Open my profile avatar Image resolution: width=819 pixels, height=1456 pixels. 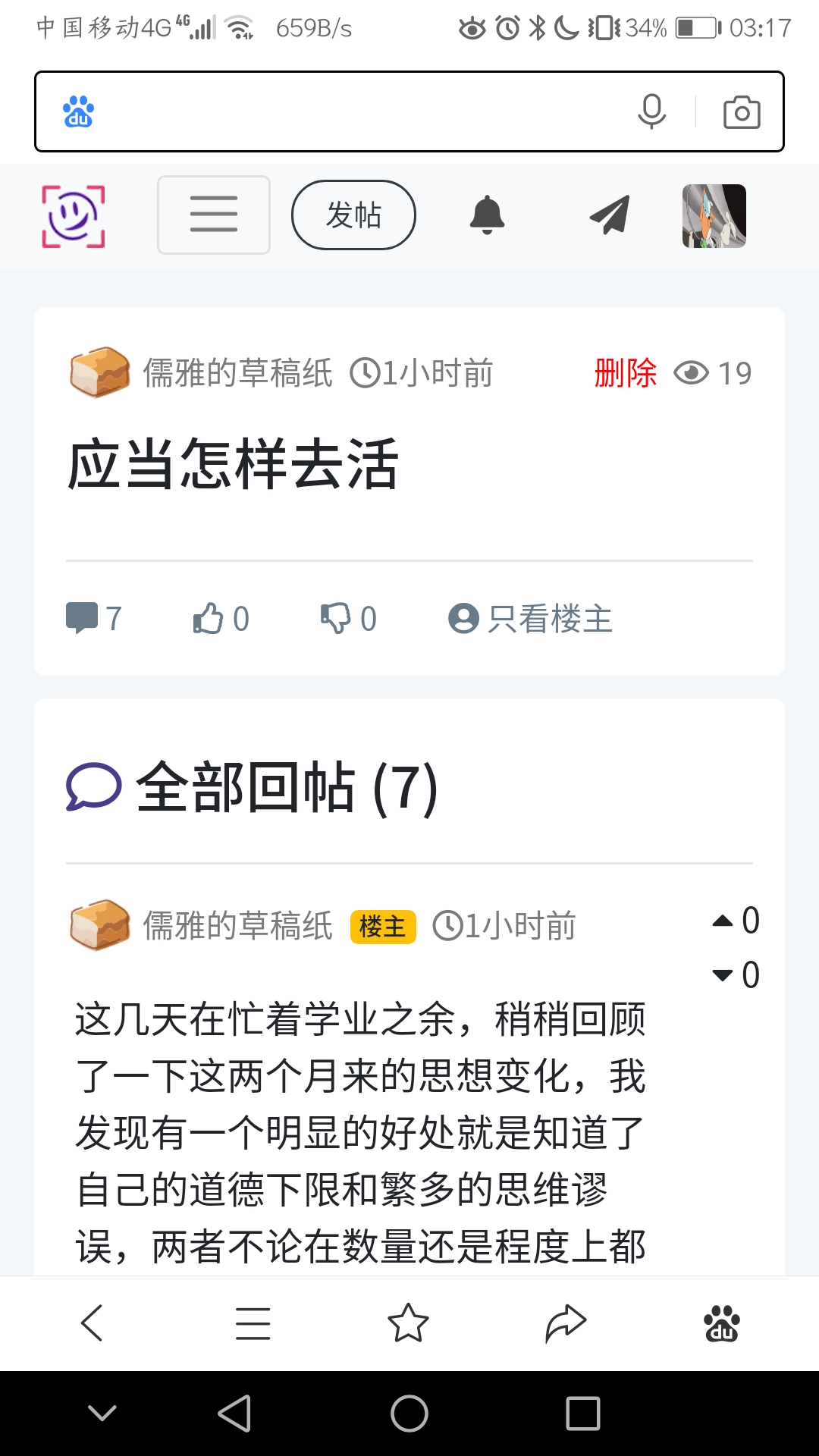[714, 216]
